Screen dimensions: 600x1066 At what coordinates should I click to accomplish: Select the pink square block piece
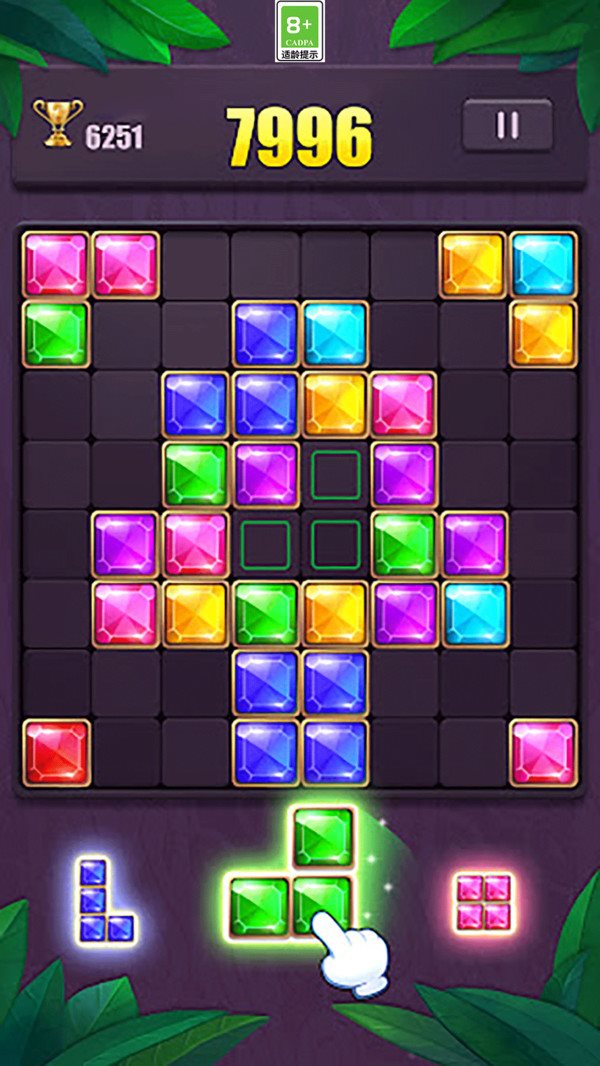[x=484, y=901]
